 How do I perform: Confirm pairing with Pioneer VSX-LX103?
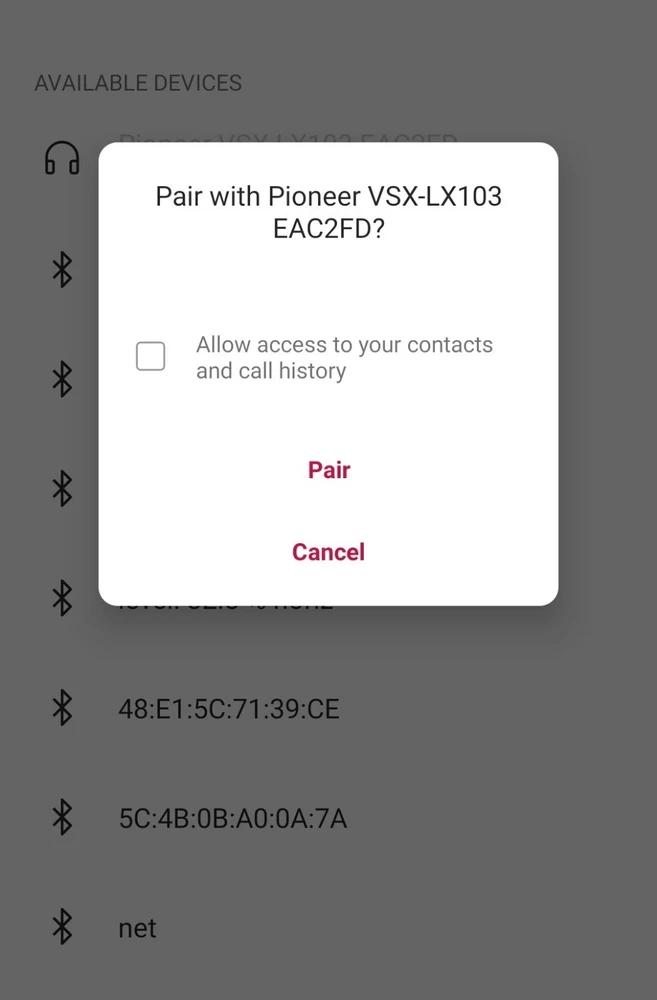(x=328, y=470)
